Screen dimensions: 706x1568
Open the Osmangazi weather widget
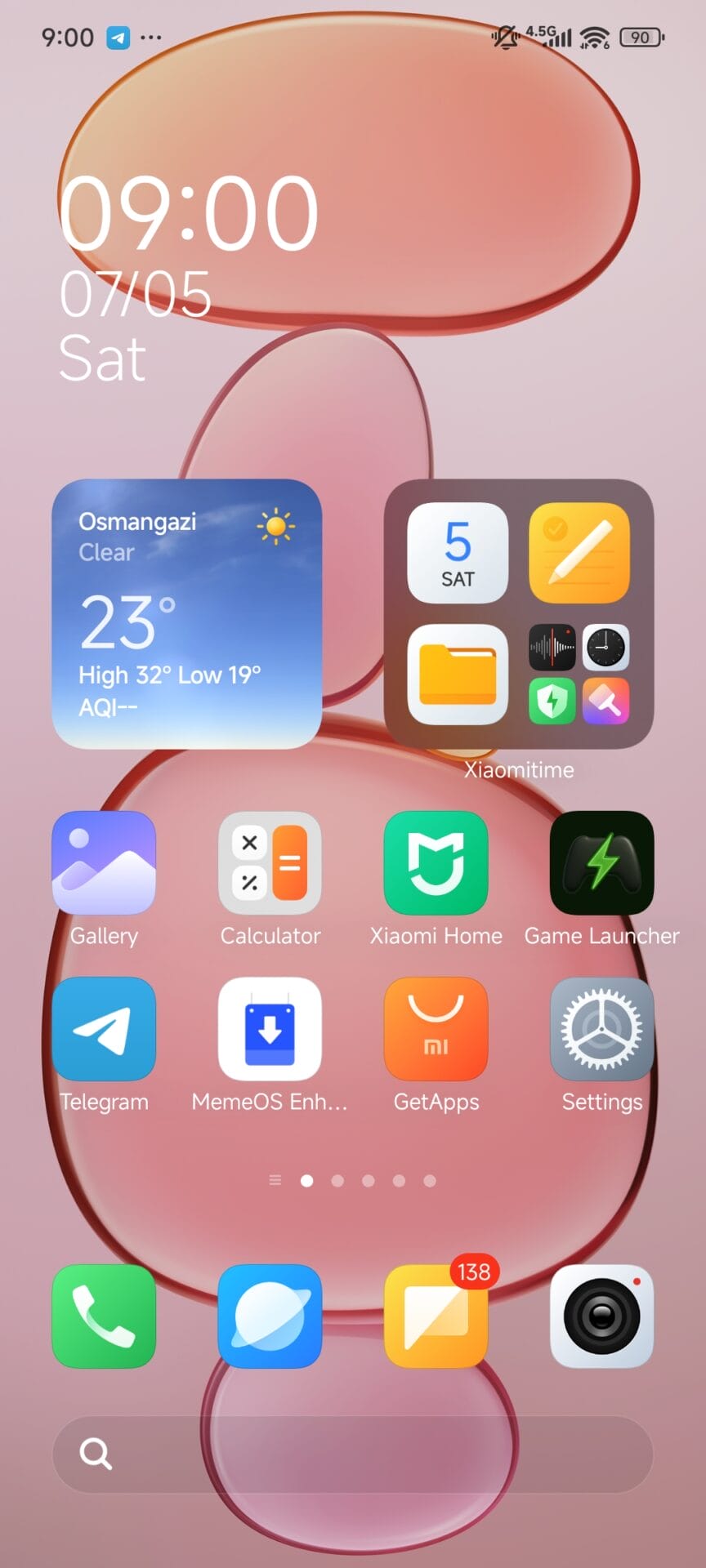click(x=186, y=613)
